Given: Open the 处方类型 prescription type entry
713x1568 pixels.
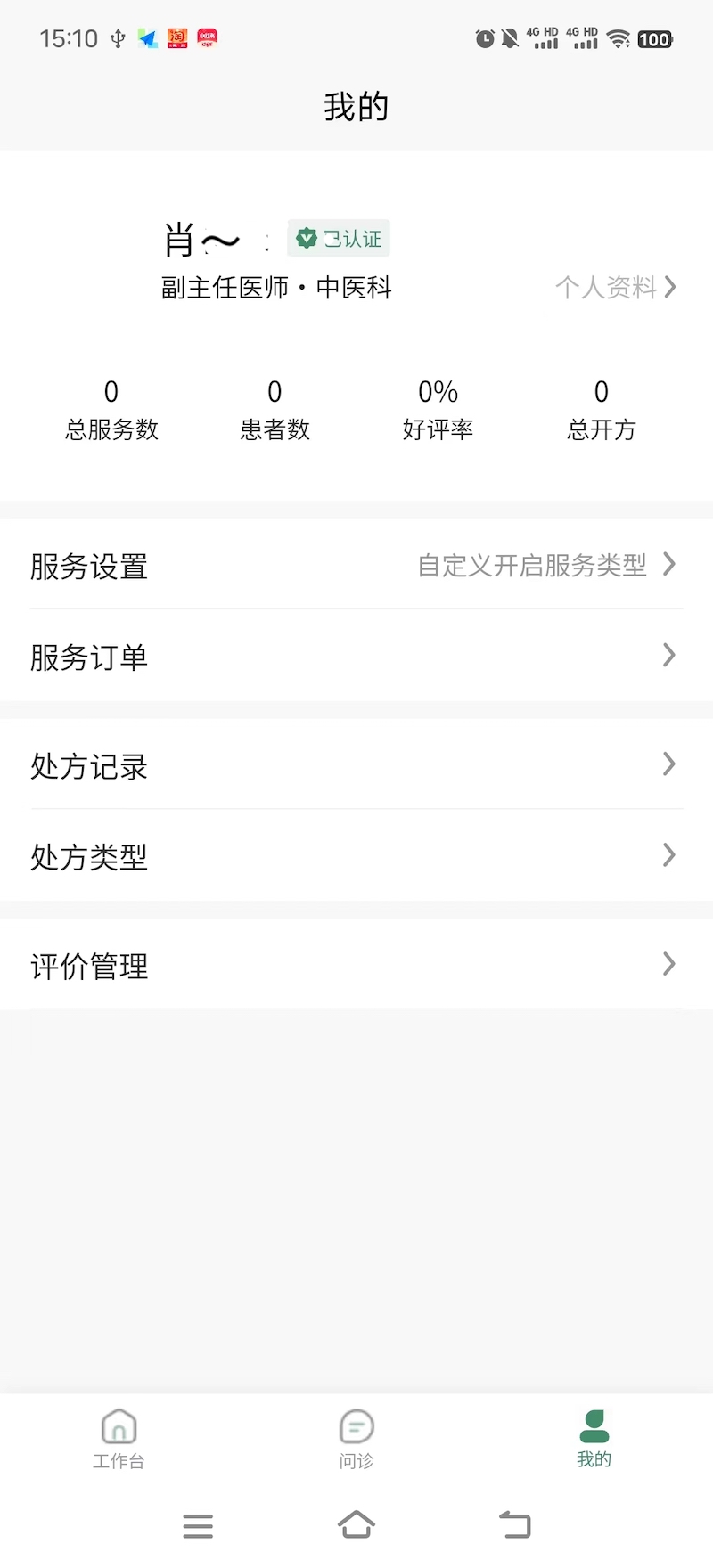Looking at the screenshot, I should (x=89, y=855).
